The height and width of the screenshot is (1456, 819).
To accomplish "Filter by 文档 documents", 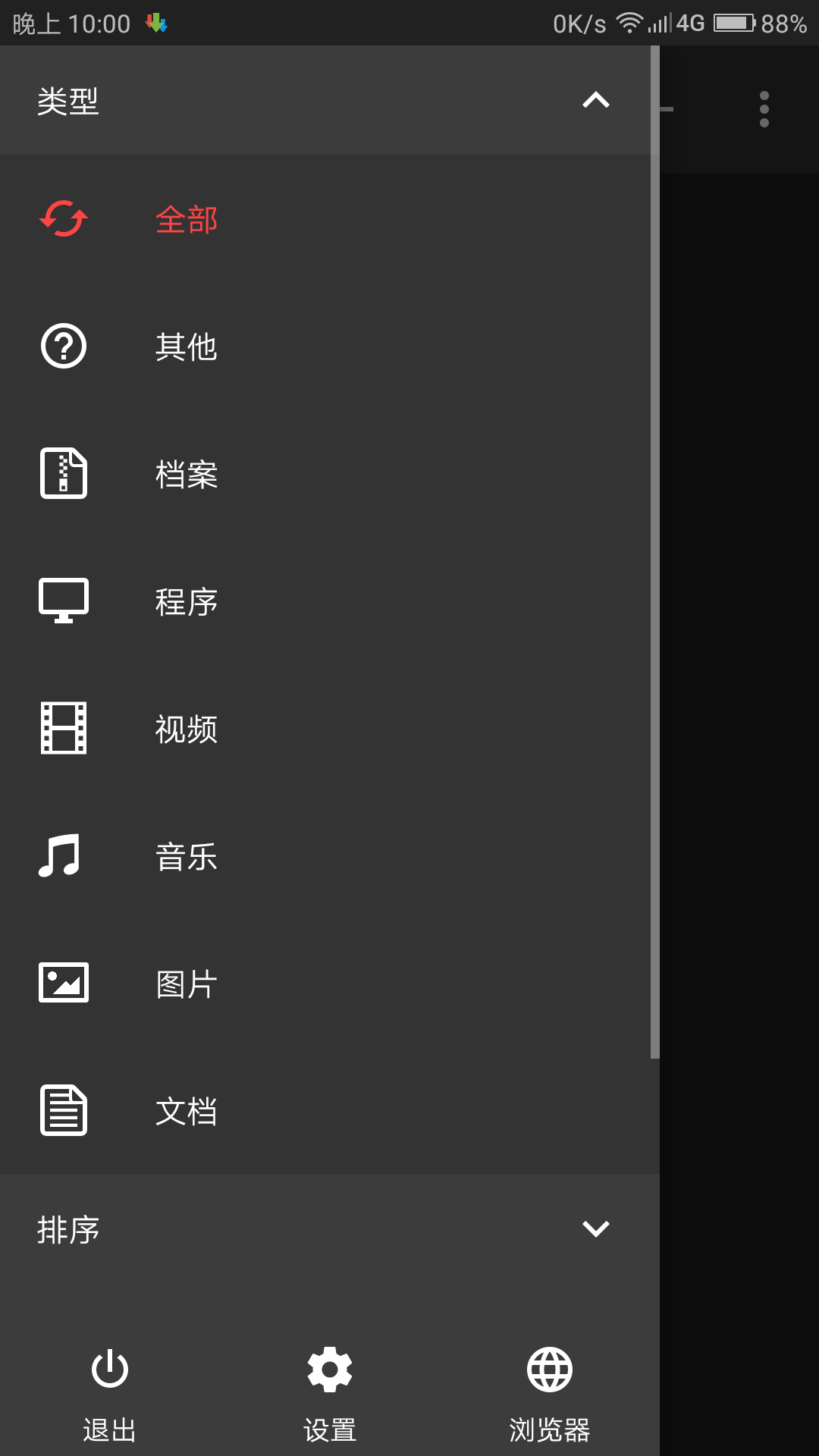I will pos(186,1112).
